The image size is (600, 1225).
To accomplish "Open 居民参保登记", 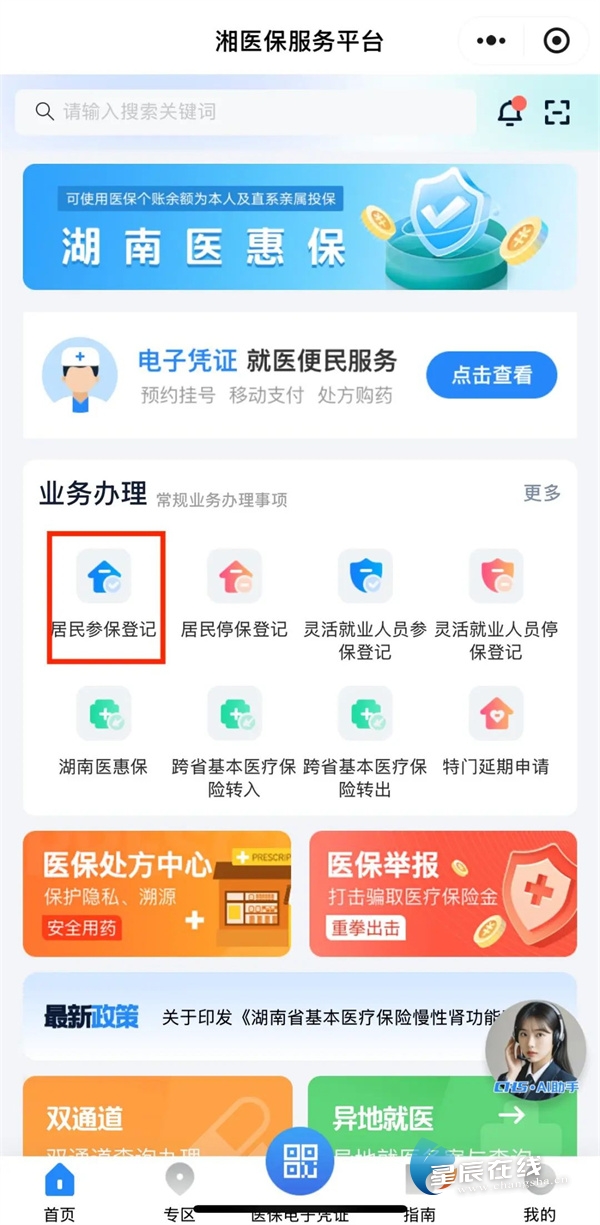I will (104, 595).
